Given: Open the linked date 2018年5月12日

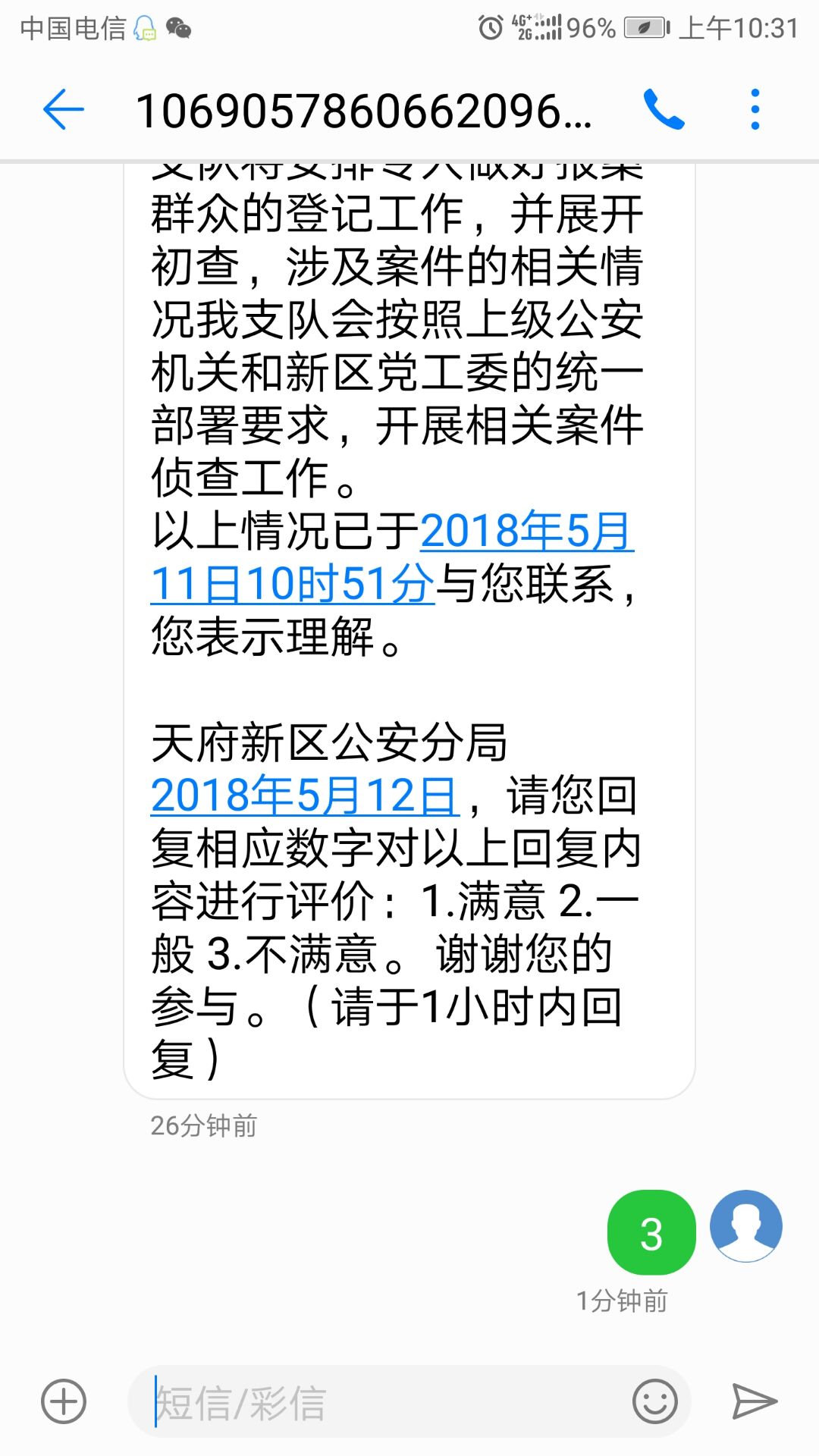Looking at the screenshot, I should click(305, 796).
